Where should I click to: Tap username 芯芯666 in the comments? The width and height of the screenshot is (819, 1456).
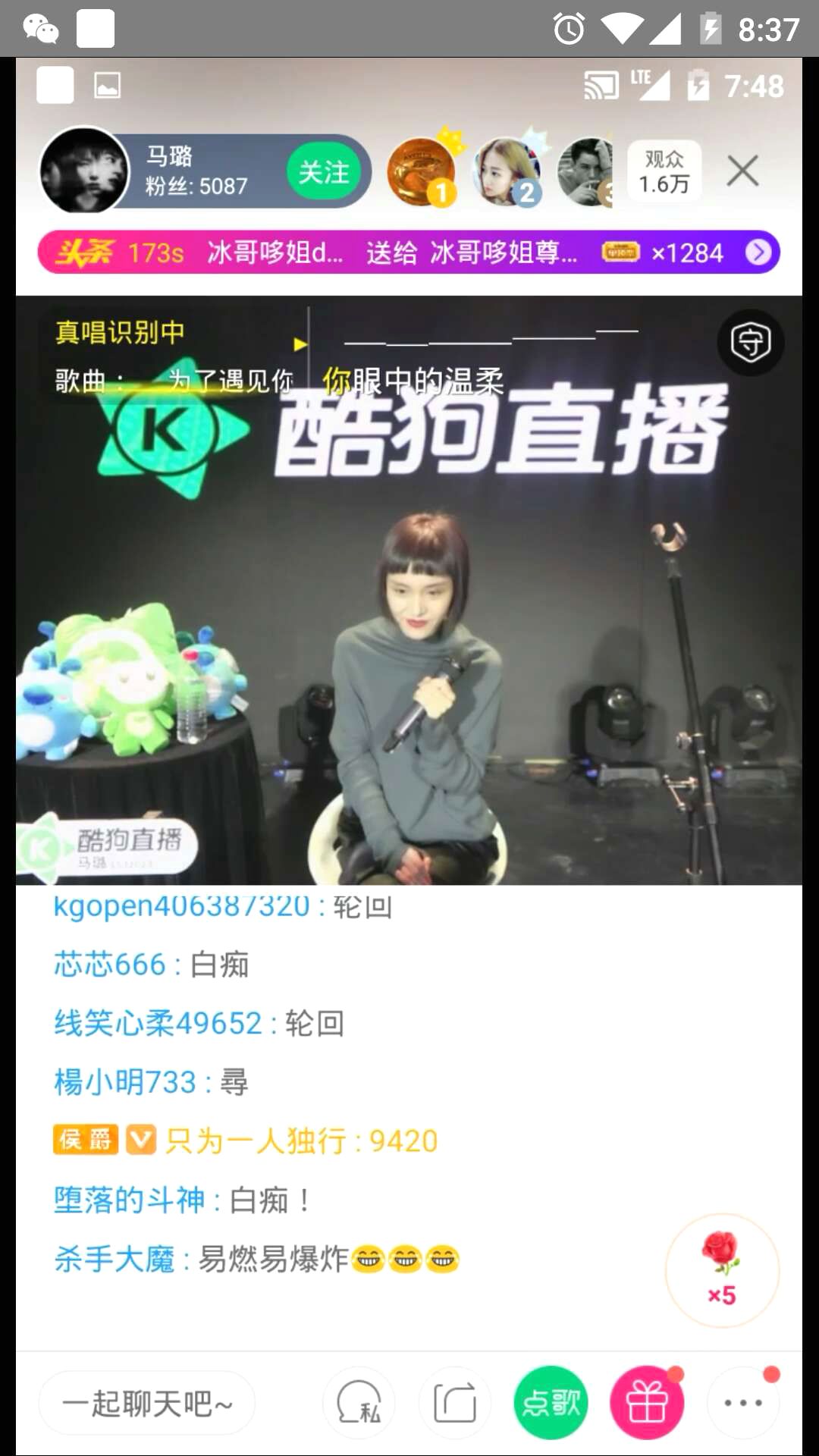pyautogui.click(x=106, y=965)
